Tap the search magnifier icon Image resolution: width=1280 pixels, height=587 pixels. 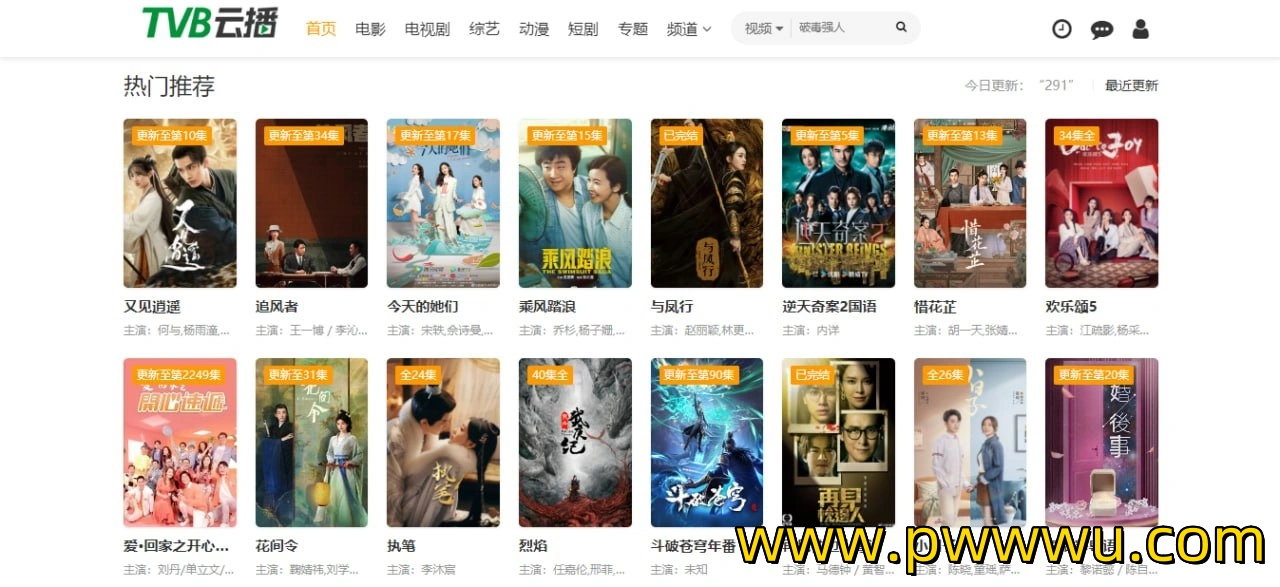(901, 28)
